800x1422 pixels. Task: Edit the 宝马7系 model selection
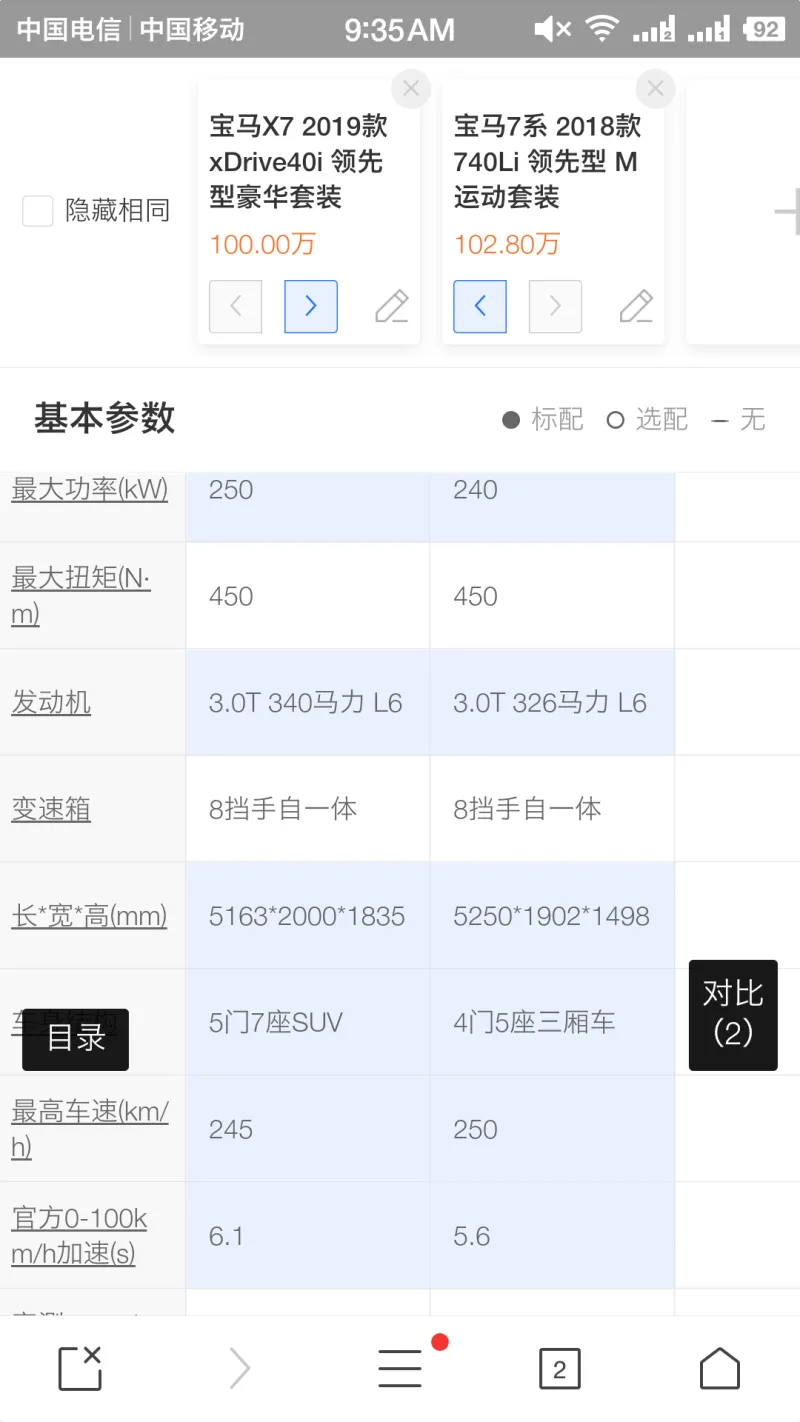(x=636, y=306)
